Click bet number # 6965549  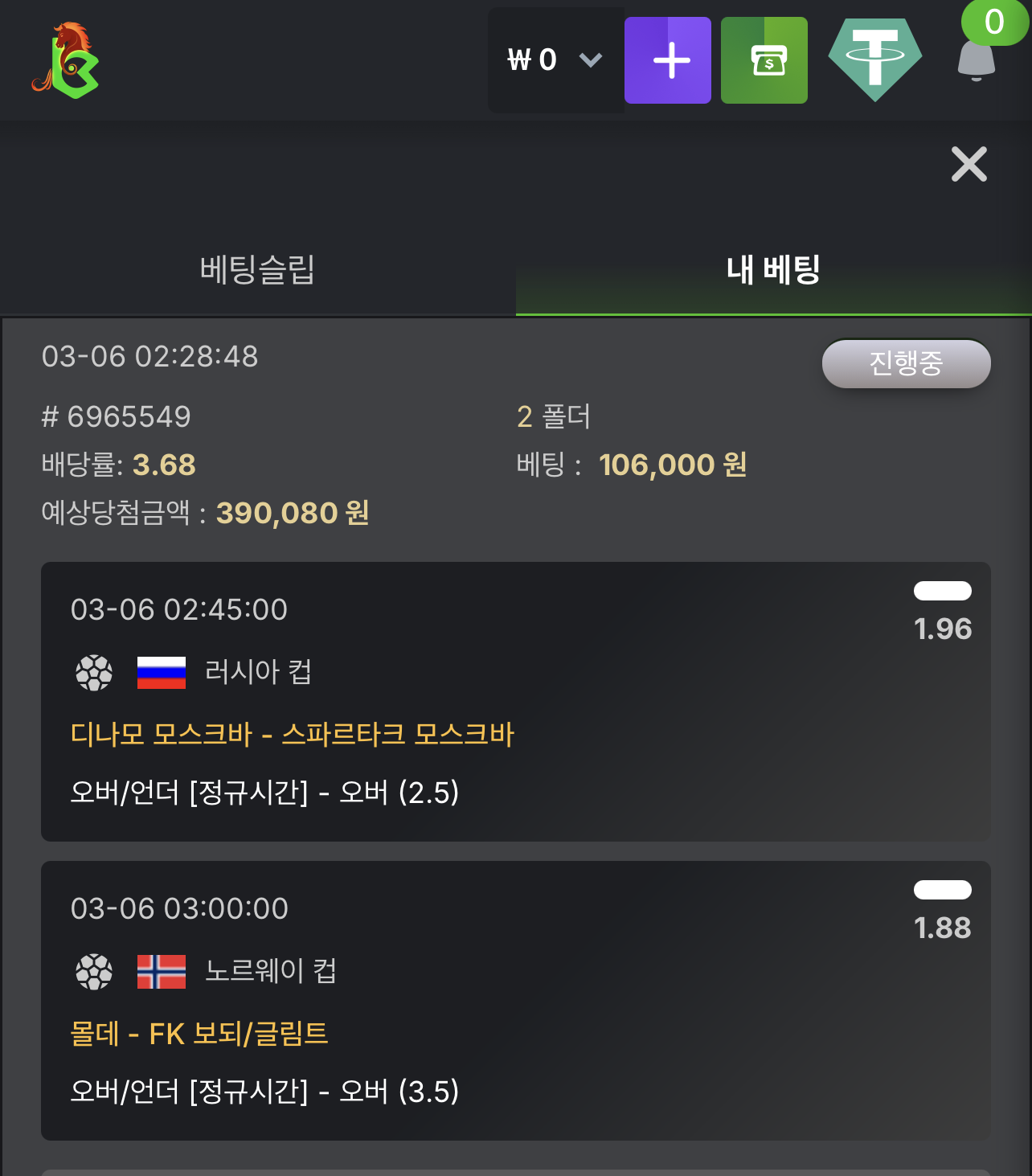coord(117,417)
